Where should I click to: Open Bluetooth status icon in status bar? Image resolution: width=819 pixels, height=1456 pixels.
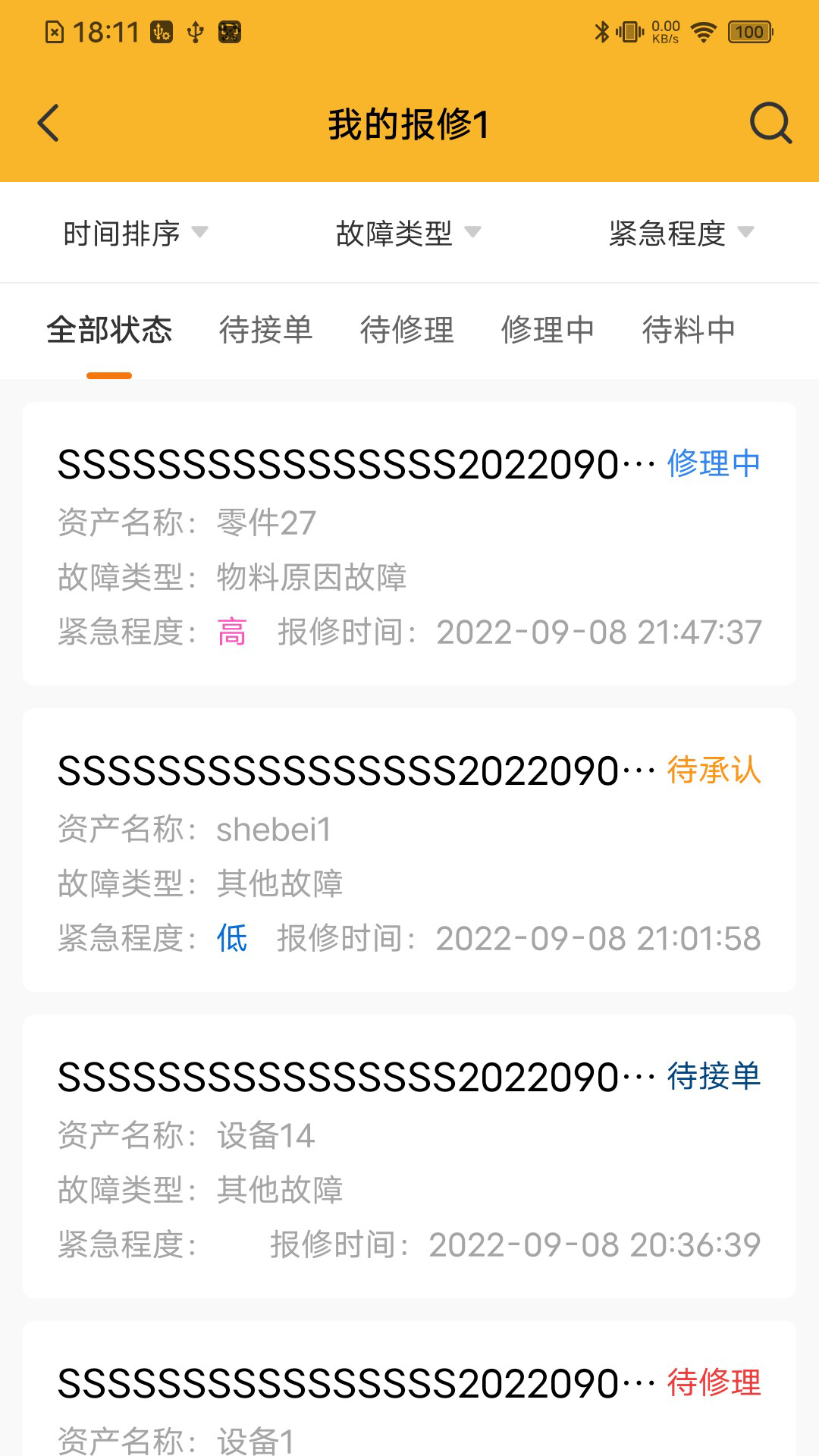pos(603,32)
